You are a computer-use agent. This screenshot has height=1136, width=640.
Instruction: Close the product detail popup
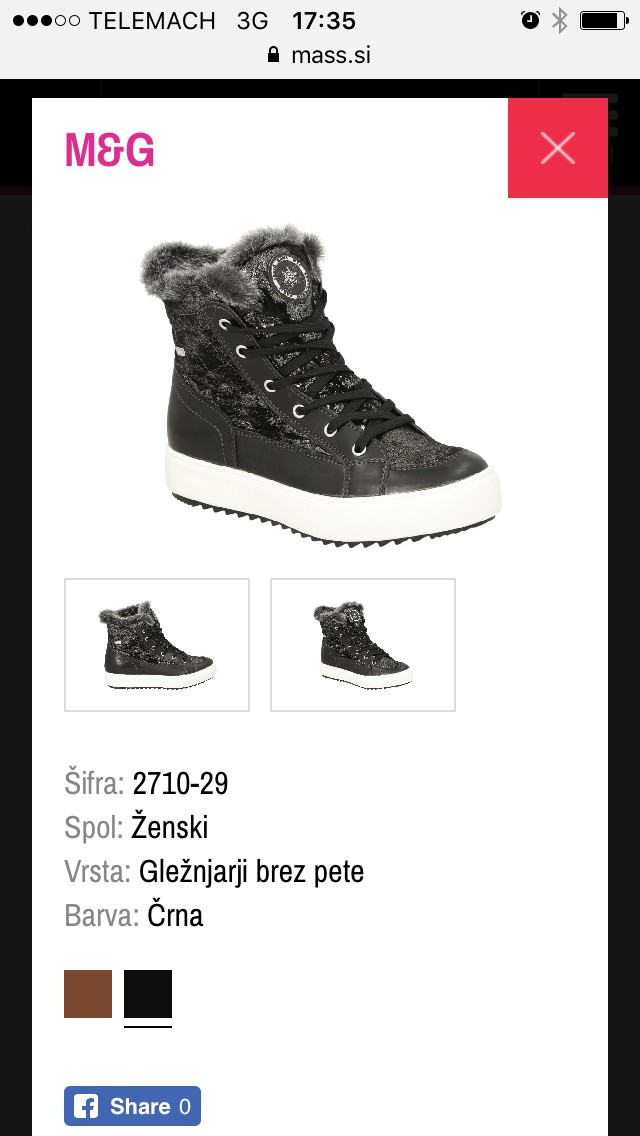tap(557, 148)
